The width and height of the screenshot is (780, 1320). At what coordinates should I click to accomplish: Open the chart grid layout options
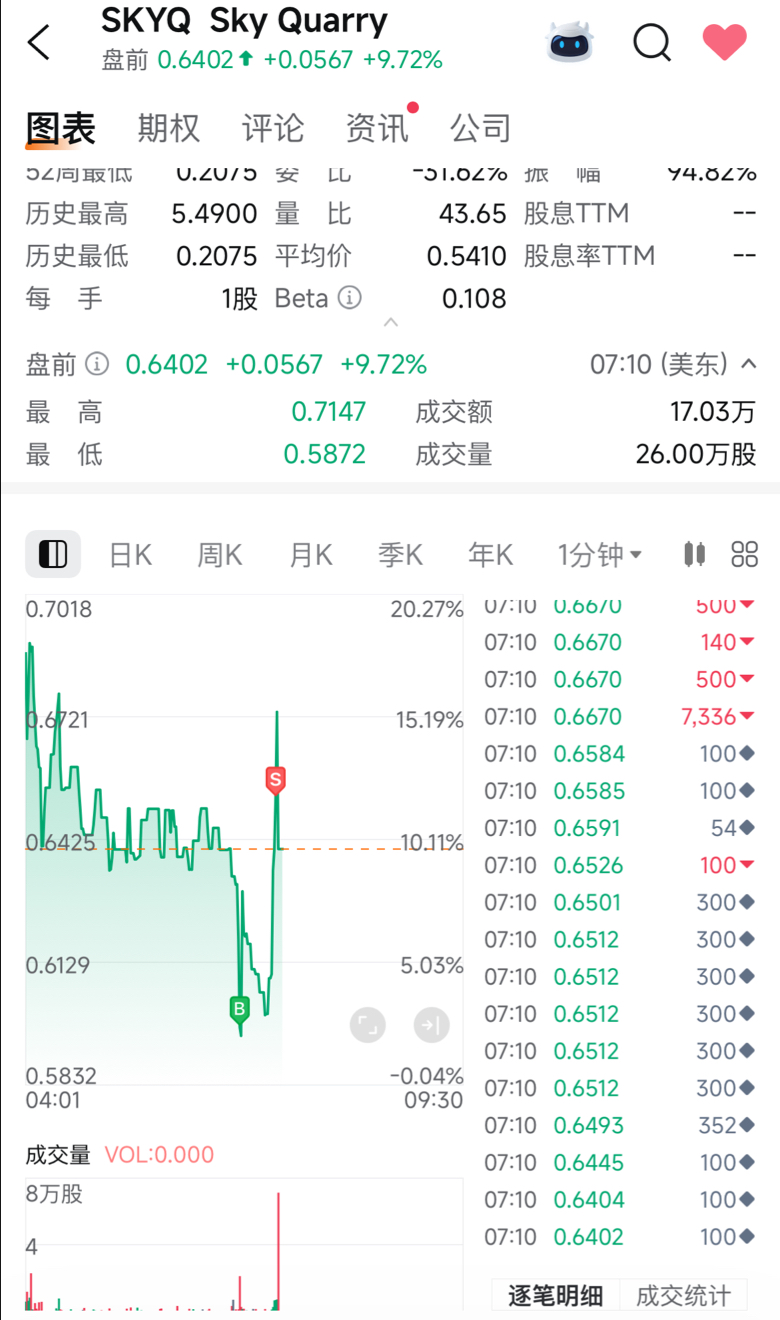(x=745, y=555)
